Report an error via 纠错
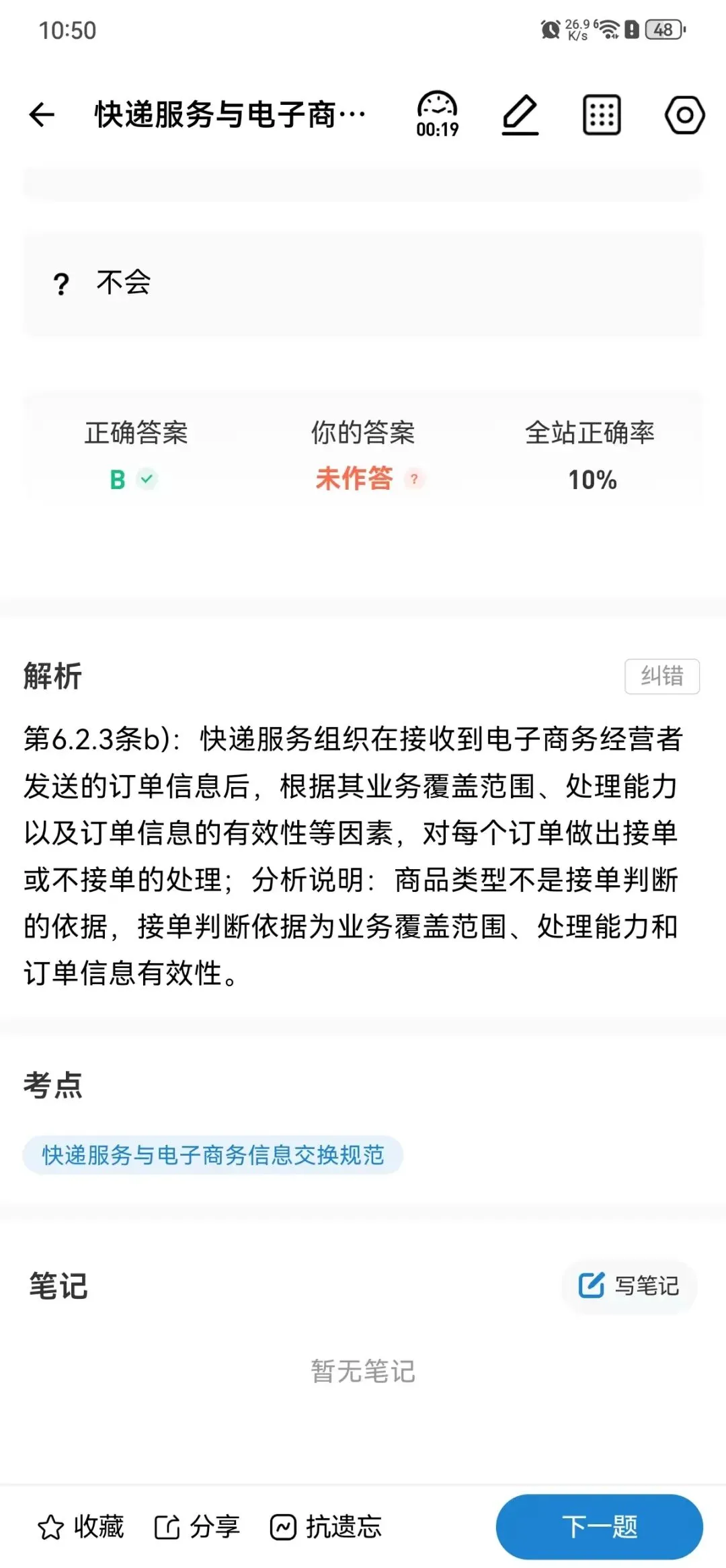Image resolution: width=726 pixels, height=1568 pixels. pyautogui.click(x=662, y=676)
